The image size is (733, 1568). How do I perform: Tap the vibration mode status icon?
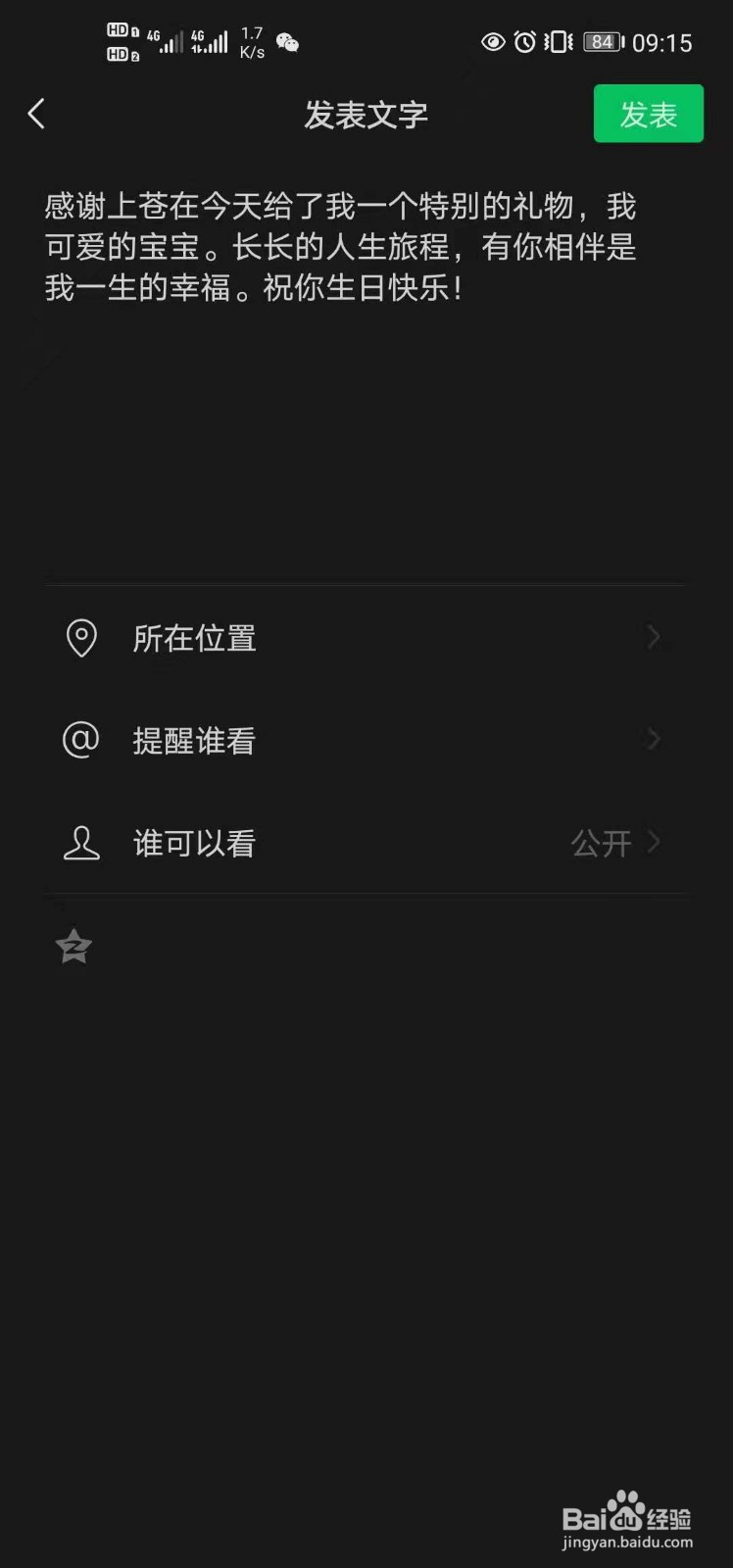(557, 41)
